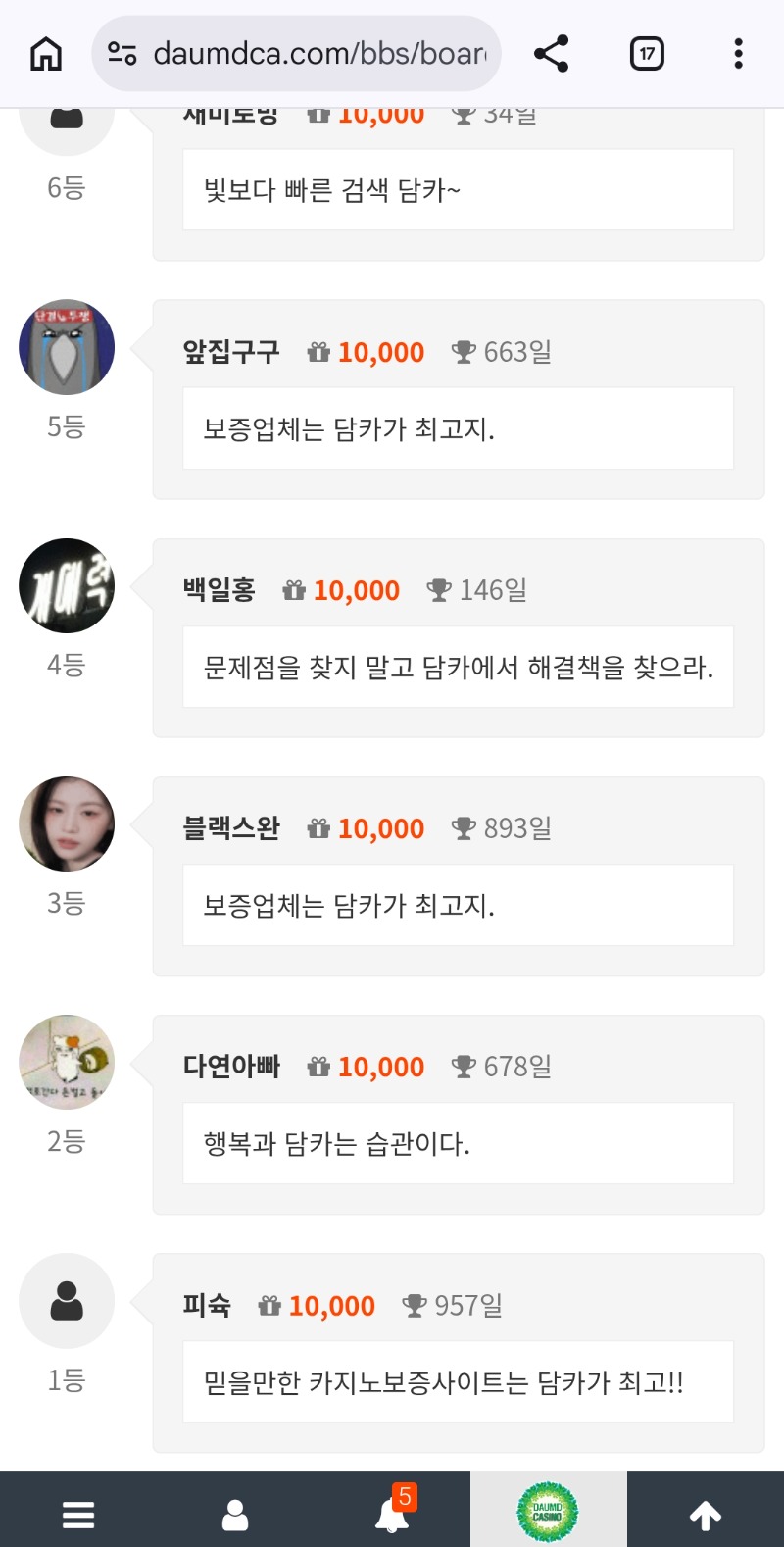Open the hamburger menu in bottom bar
Image resolution: width=784 pixels, height=1547 pixels.
(x=78, y=1515)
